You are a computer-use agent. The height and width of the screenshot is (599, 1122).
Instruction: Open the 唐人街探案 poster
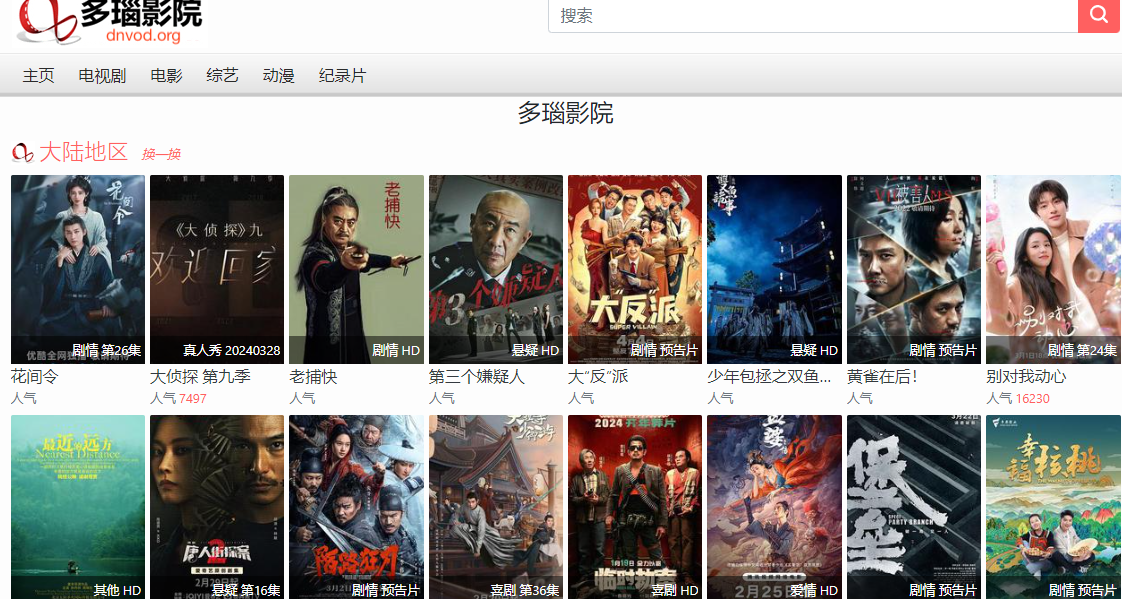point(217,506)
